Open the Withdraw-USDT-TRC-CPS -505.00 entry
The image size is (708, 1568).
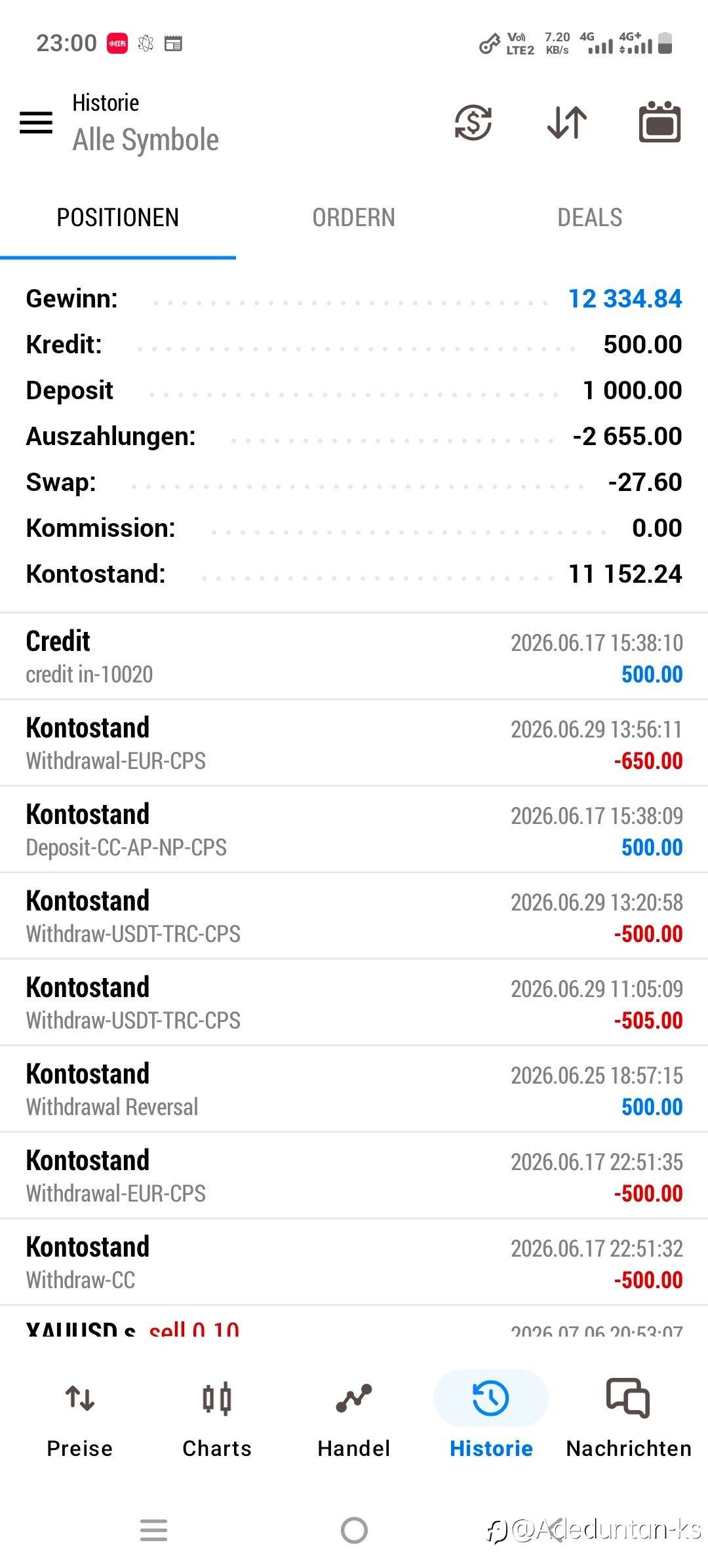click(x=354, y=1003)
